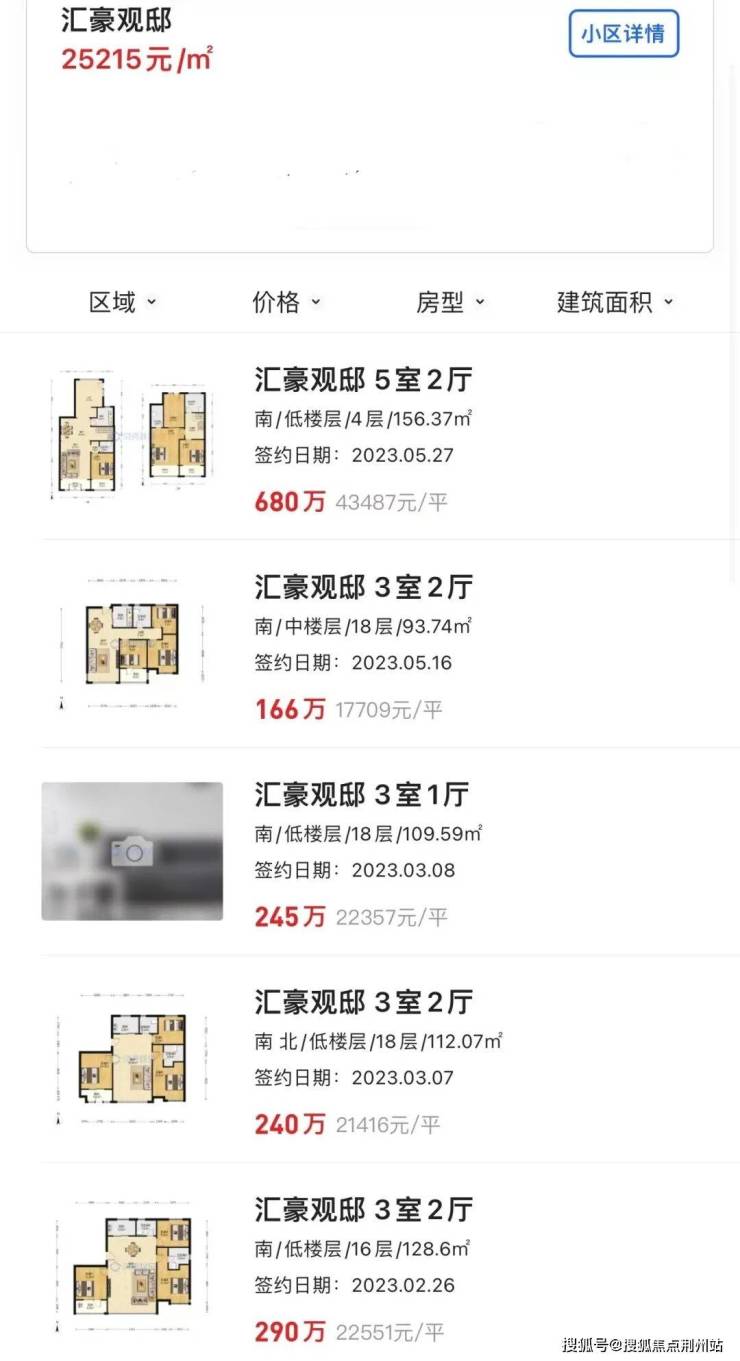This screenshot has width=740, height=1361.
Task: Open the 3室2厅 listing priced 166万
Action: [363, 587]
